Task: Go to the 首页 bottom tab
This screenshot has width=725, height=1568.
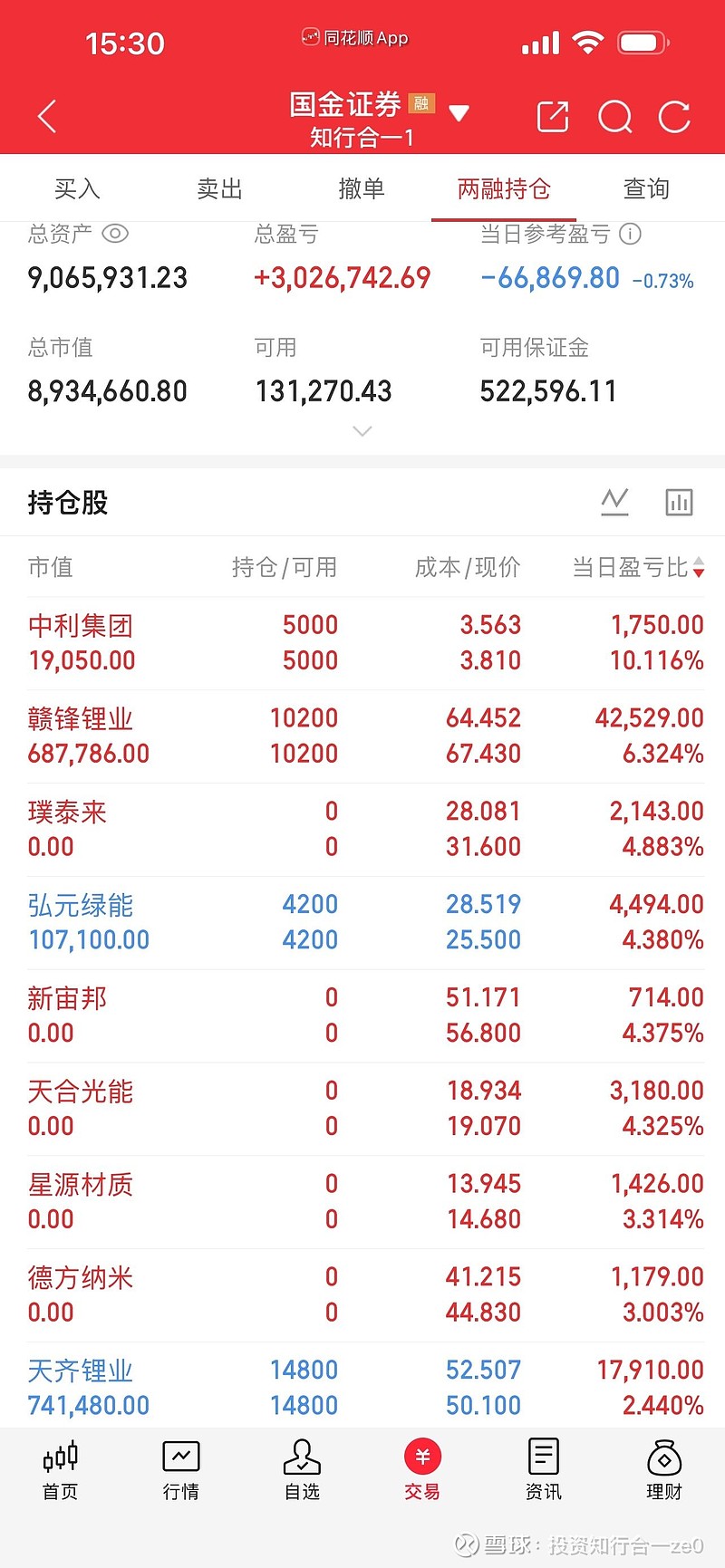Action: click(61, 1470)
